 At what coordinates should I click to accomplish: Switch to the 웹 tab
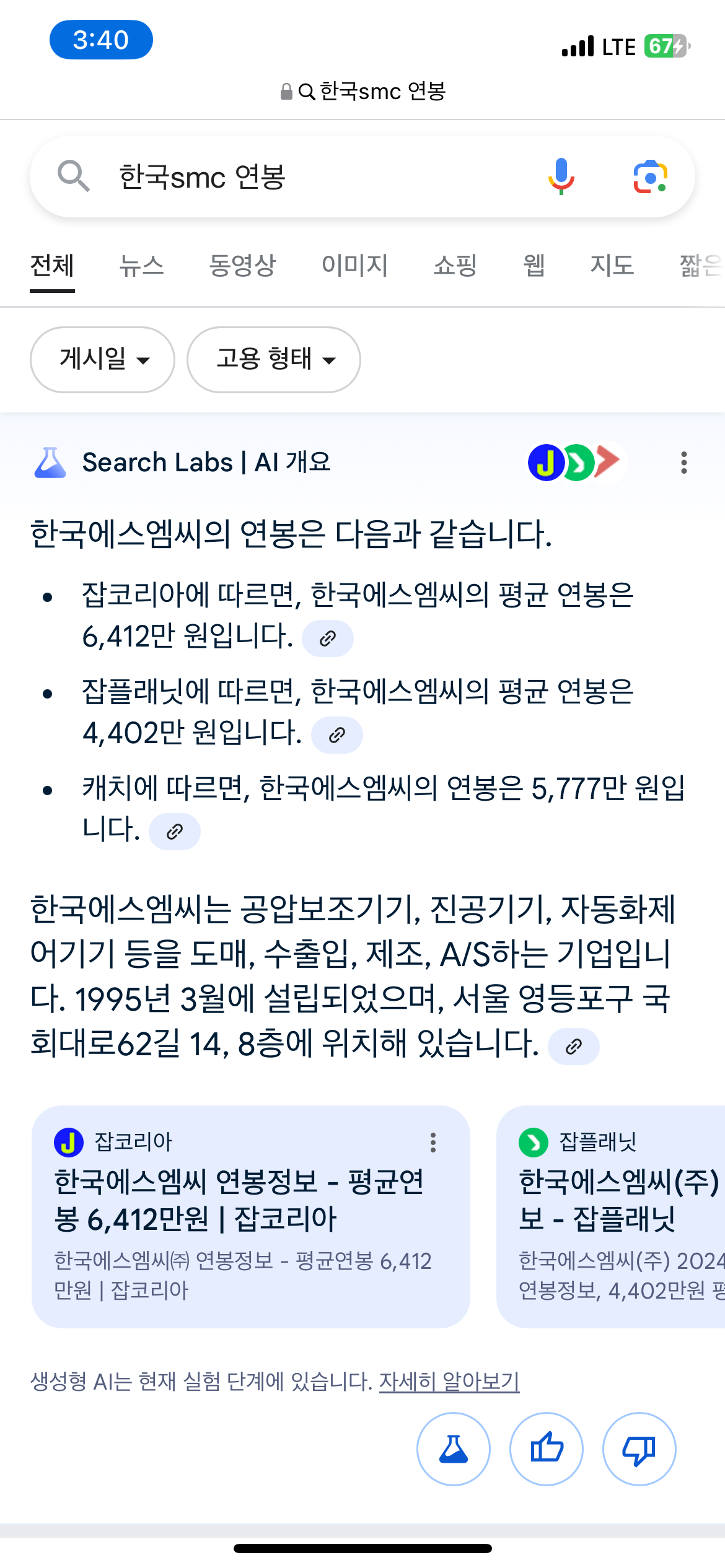click(x=534, y=266)
